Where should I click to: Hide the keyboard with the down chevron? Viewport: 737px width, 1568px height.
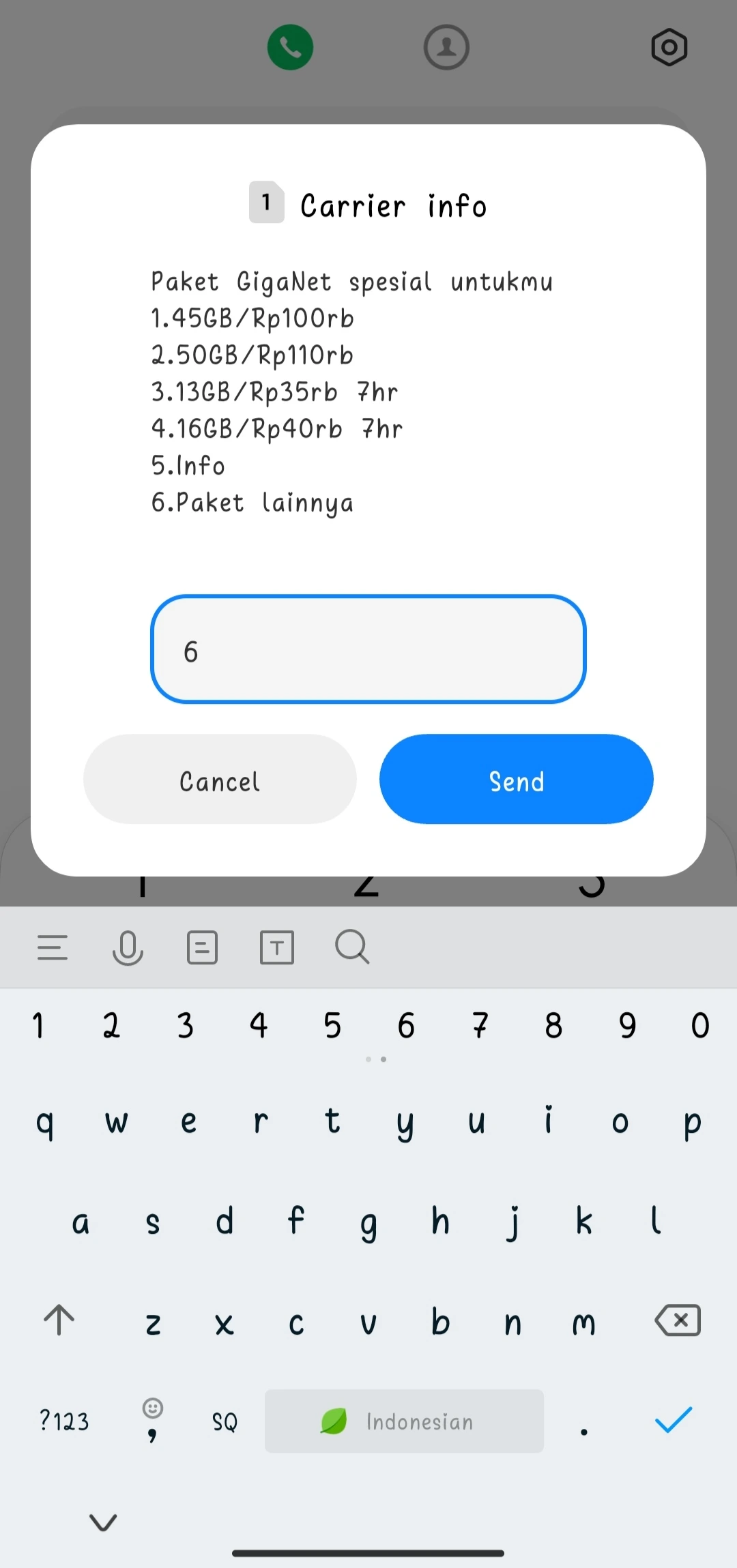tap(104, 1522)
